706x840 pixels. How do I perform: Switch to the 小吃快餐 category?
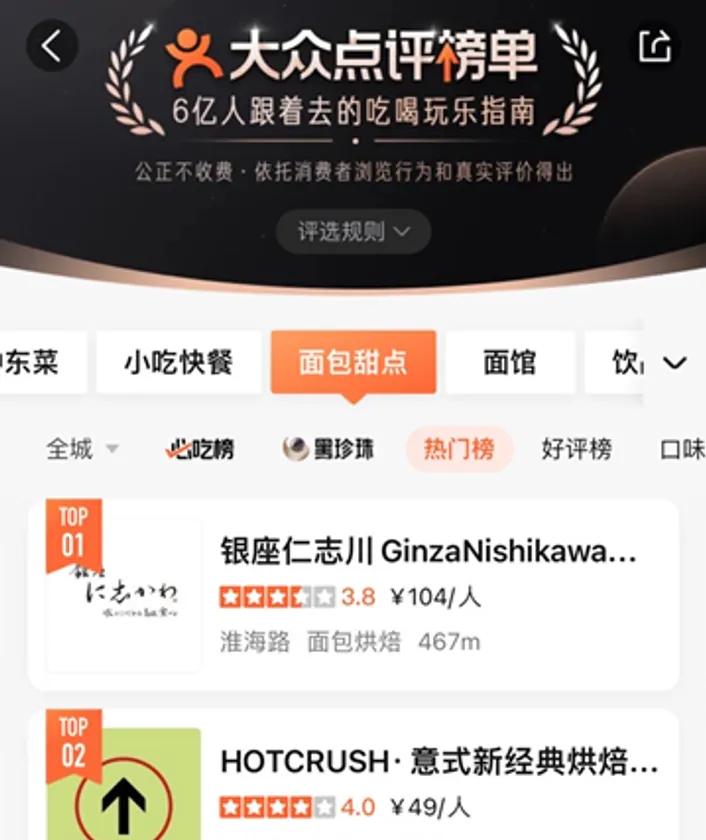click(179, 362)
